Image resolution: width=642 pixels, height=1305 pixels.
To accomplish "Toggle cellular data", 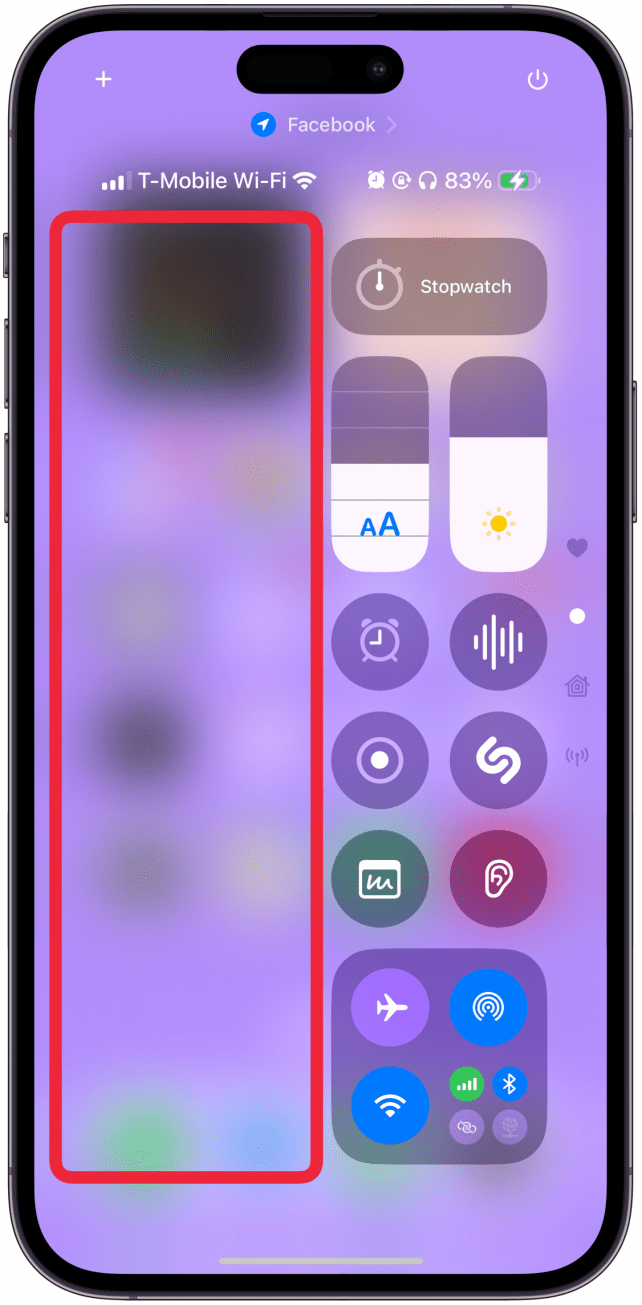I will pyautogui.click(x=467, y=1083).
